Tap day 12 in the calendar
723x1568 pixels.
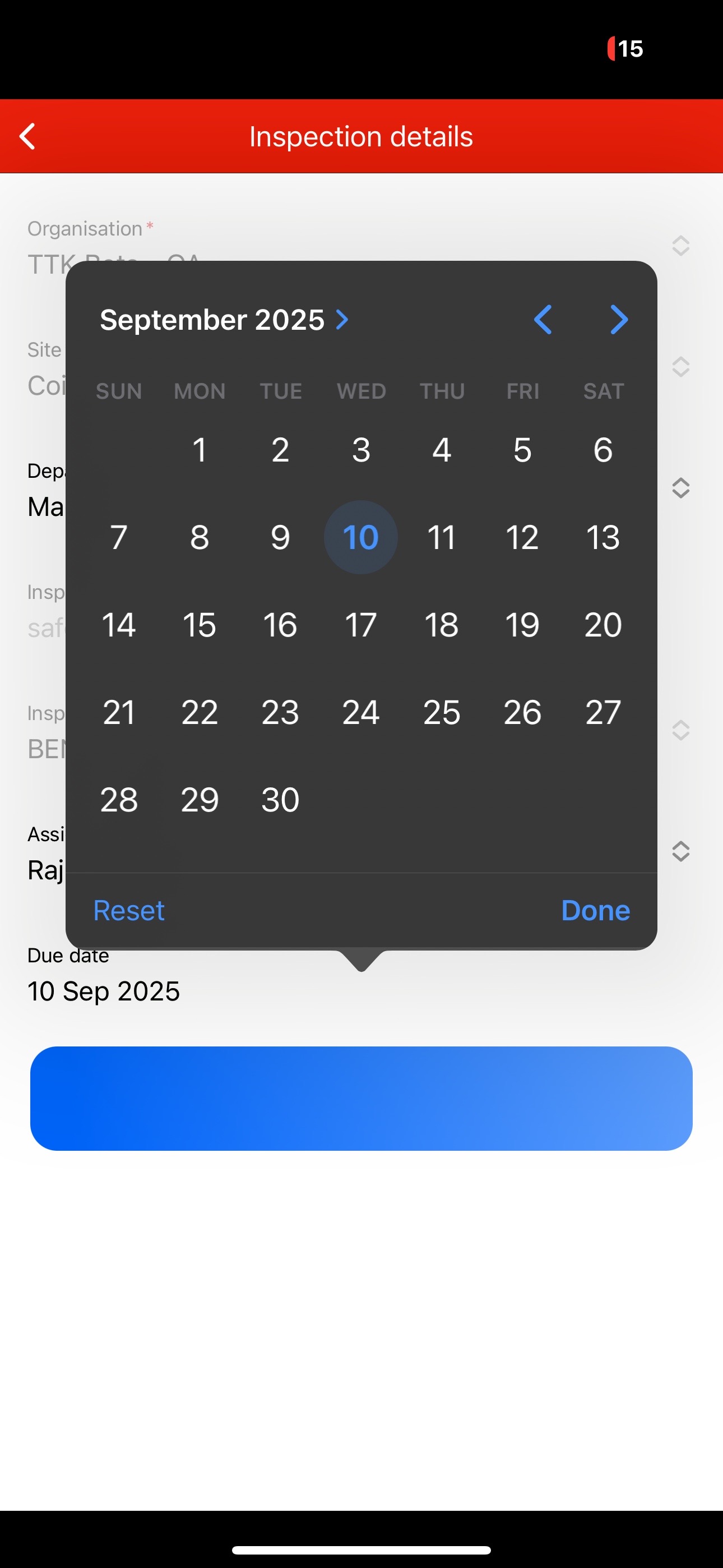tap(522, 537)
